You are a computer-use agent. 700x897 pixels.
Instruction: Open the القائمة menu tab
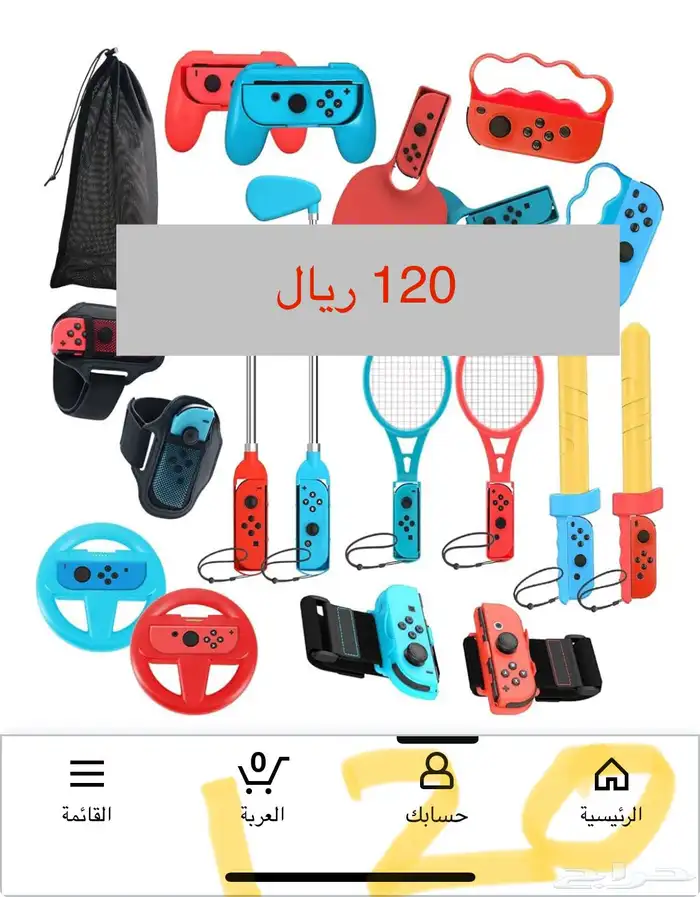point(87,790)
